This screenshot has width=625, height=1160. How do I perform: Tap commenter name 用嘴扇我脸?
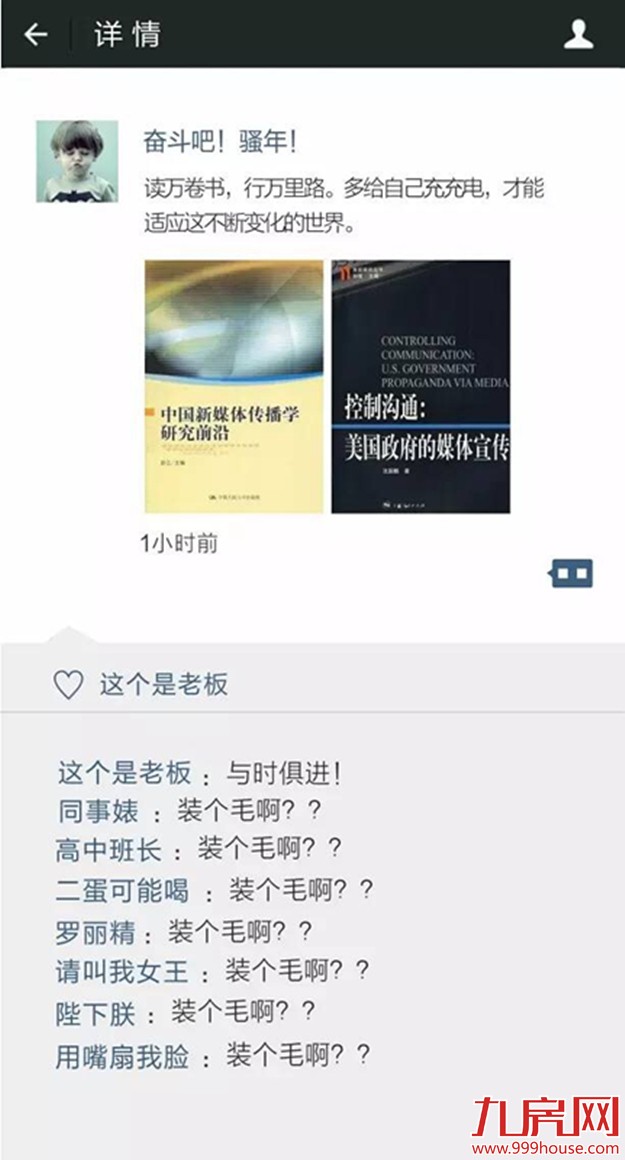pos(122,1056)
